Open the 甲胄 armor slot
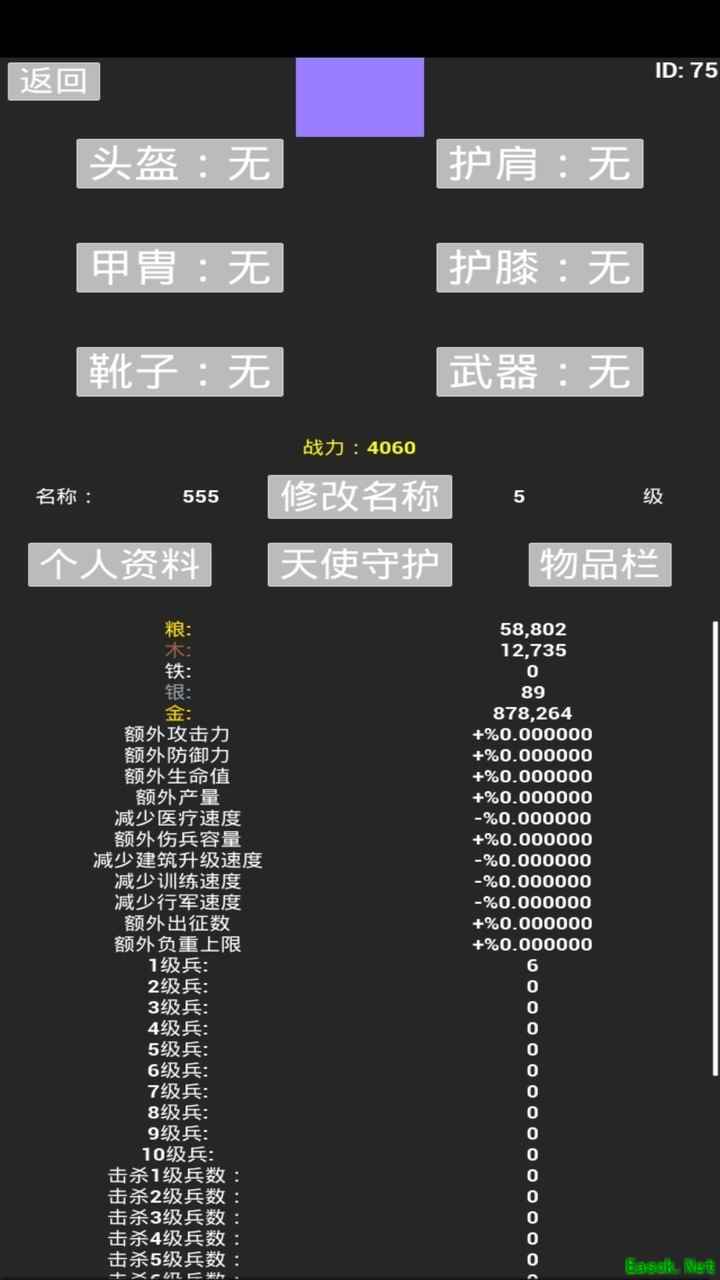 pyautogui.click(x=180, y=267)
